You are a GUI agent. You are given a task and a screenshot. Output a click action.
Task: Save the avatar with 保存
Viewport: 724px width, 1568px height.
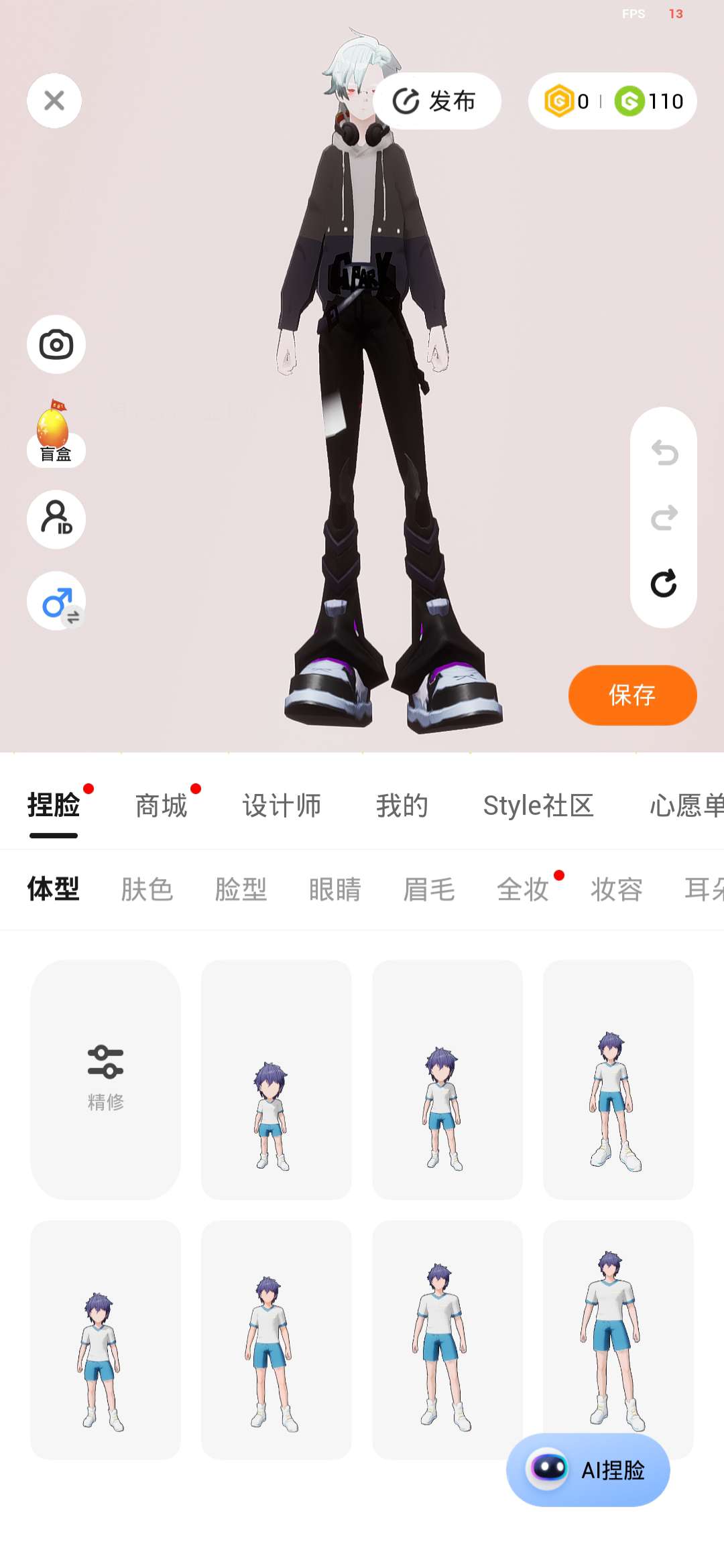[632, 695]
